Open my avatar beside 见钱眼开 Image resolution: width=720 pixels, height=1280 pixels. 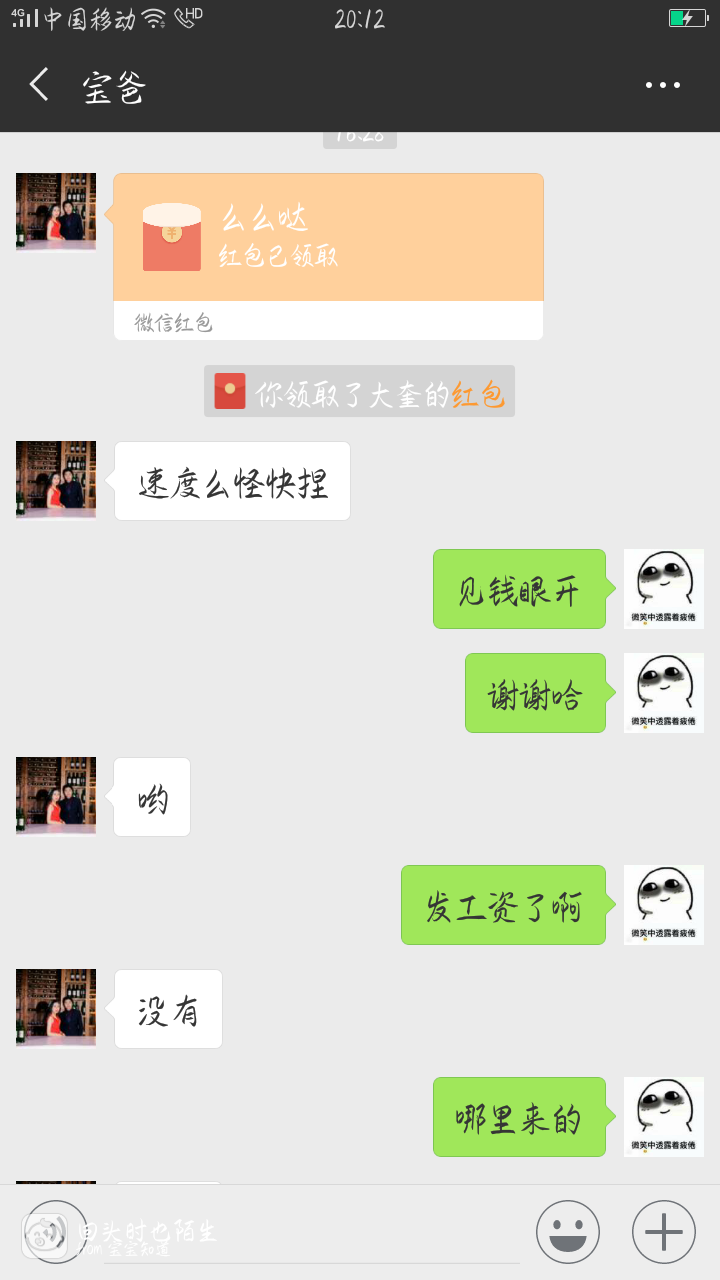664,589
